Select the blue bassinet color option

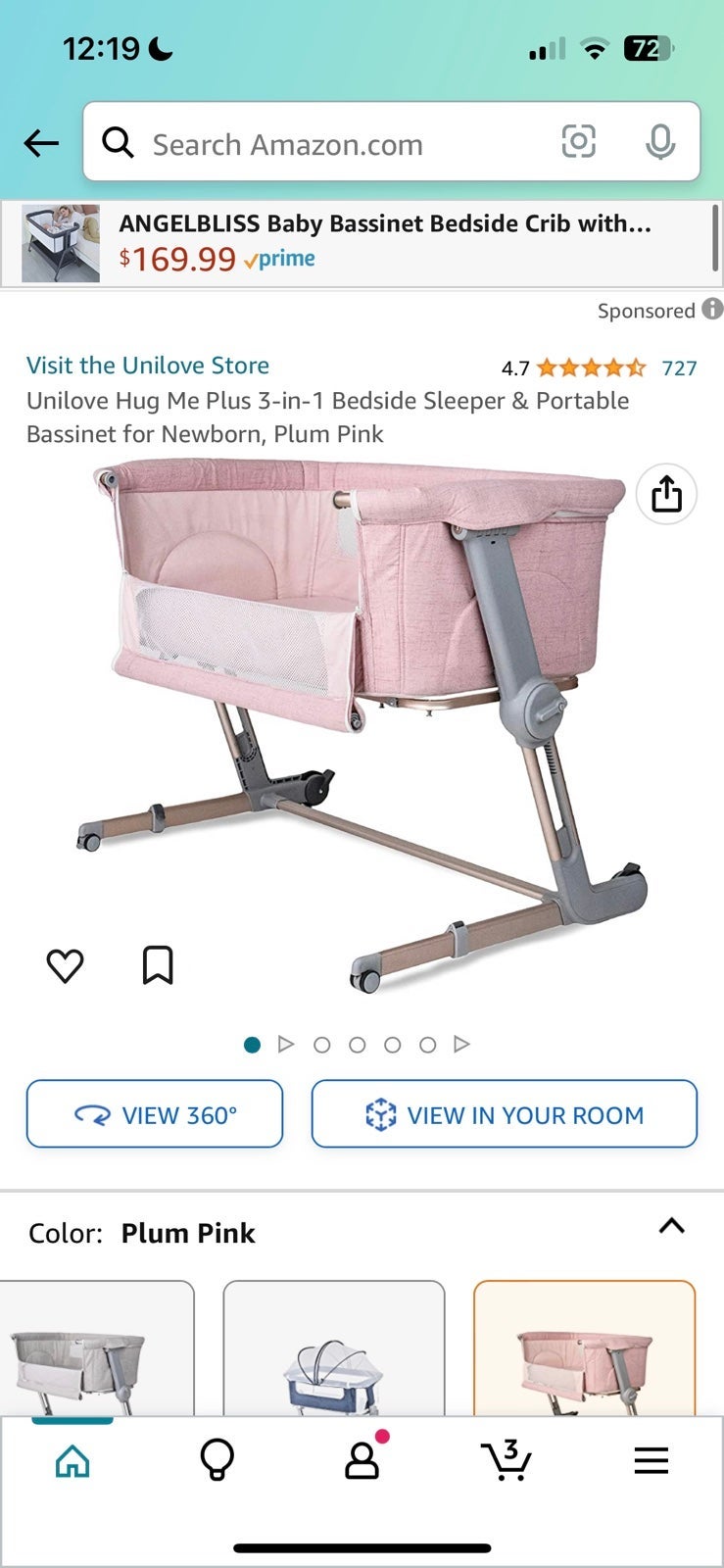[334, 1348]
